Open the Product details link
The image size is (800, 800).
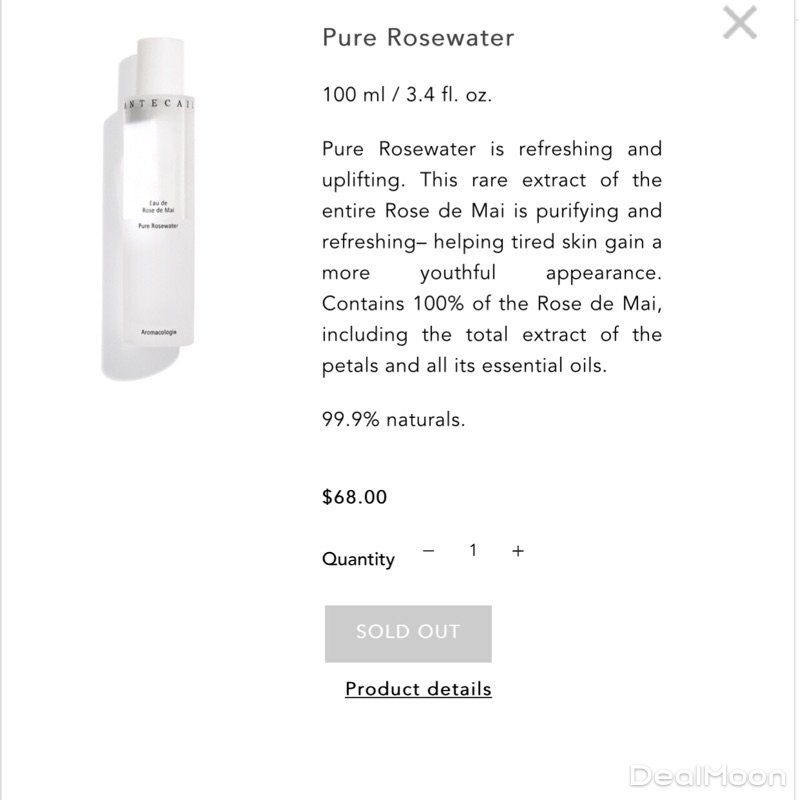tap(418, 689)
